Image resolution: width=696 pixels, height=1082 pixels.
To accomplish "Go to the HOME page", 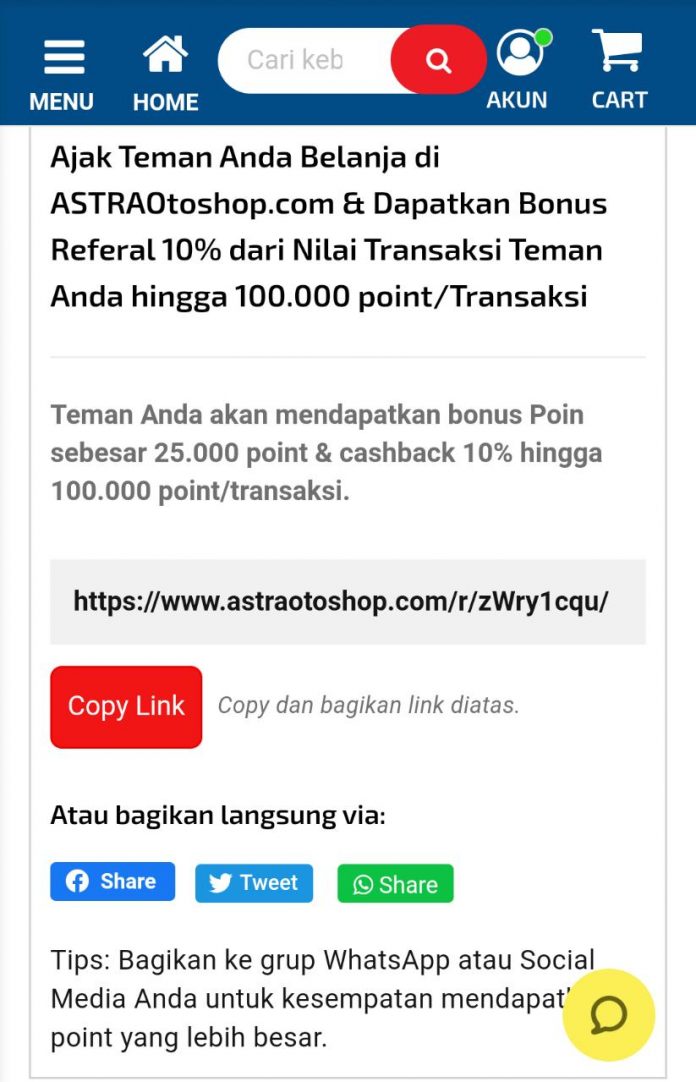I will (165, 73).
